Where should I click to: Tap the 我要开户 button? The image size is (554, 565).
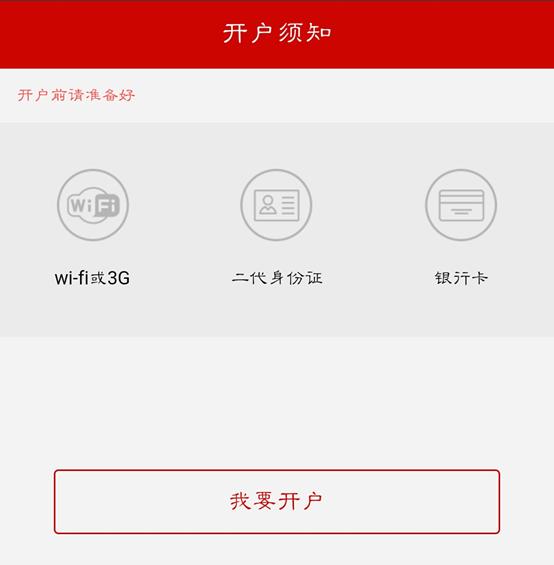pyautogui.click(x=277, y=502)
